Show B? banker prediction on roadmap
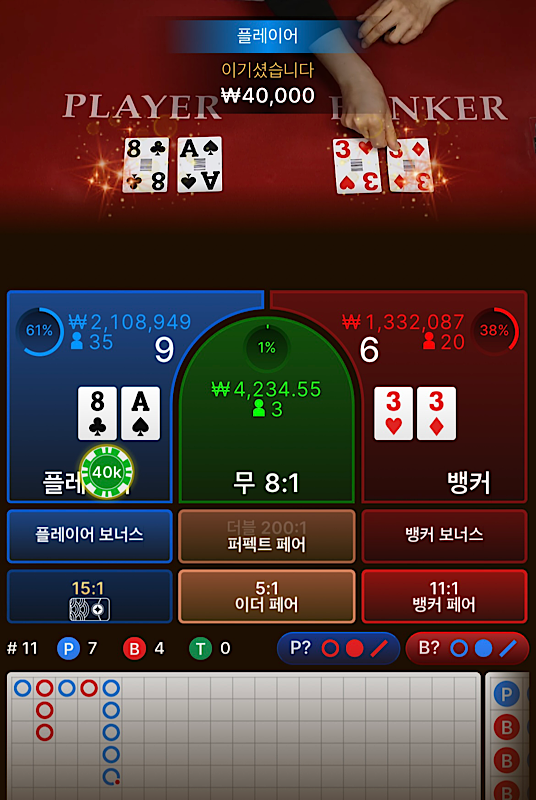This screenshot has width=536, height=800. 467,648
